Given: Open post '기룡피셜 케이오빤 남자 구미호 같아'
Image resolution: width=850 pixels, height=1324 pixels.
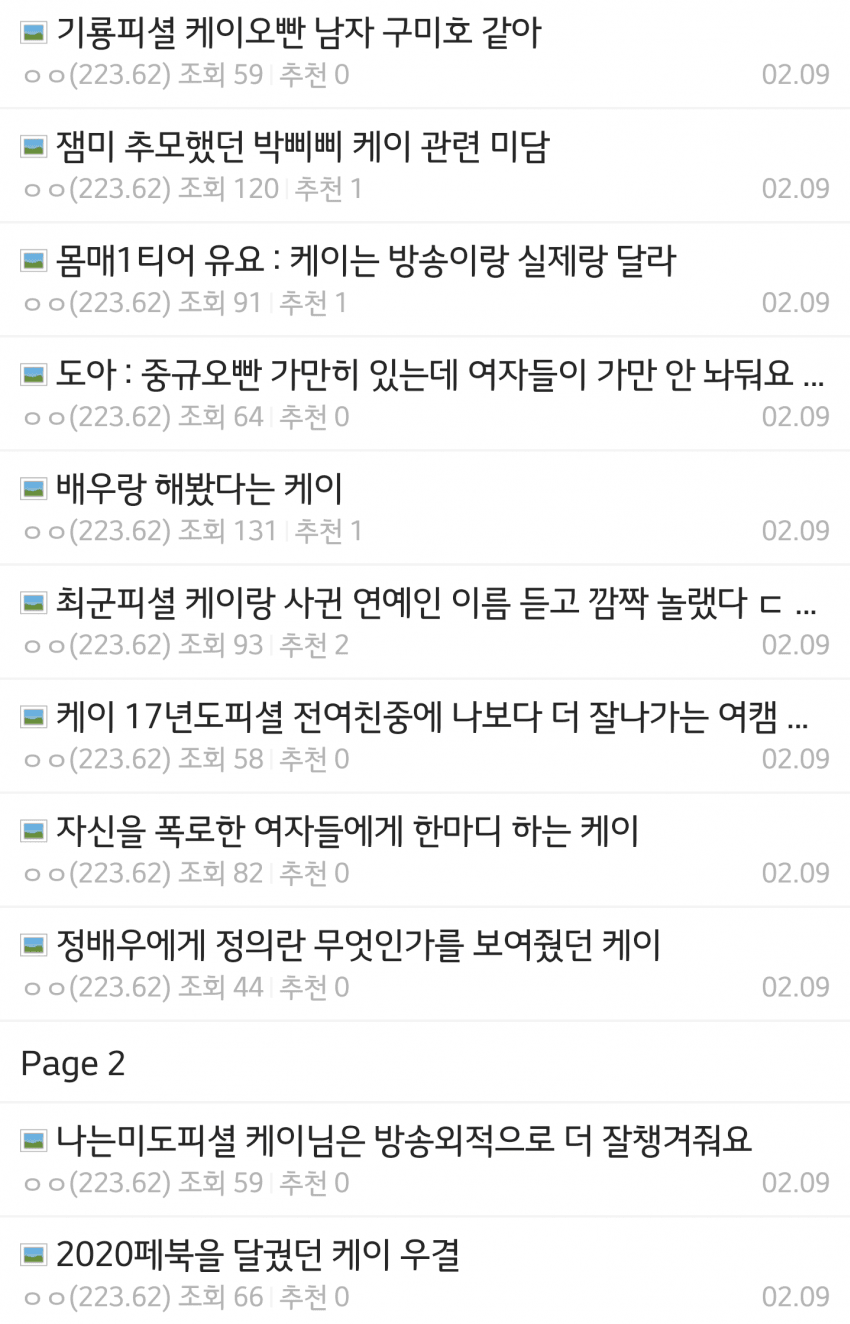Looking at the screenshot, I should [298, 34].
